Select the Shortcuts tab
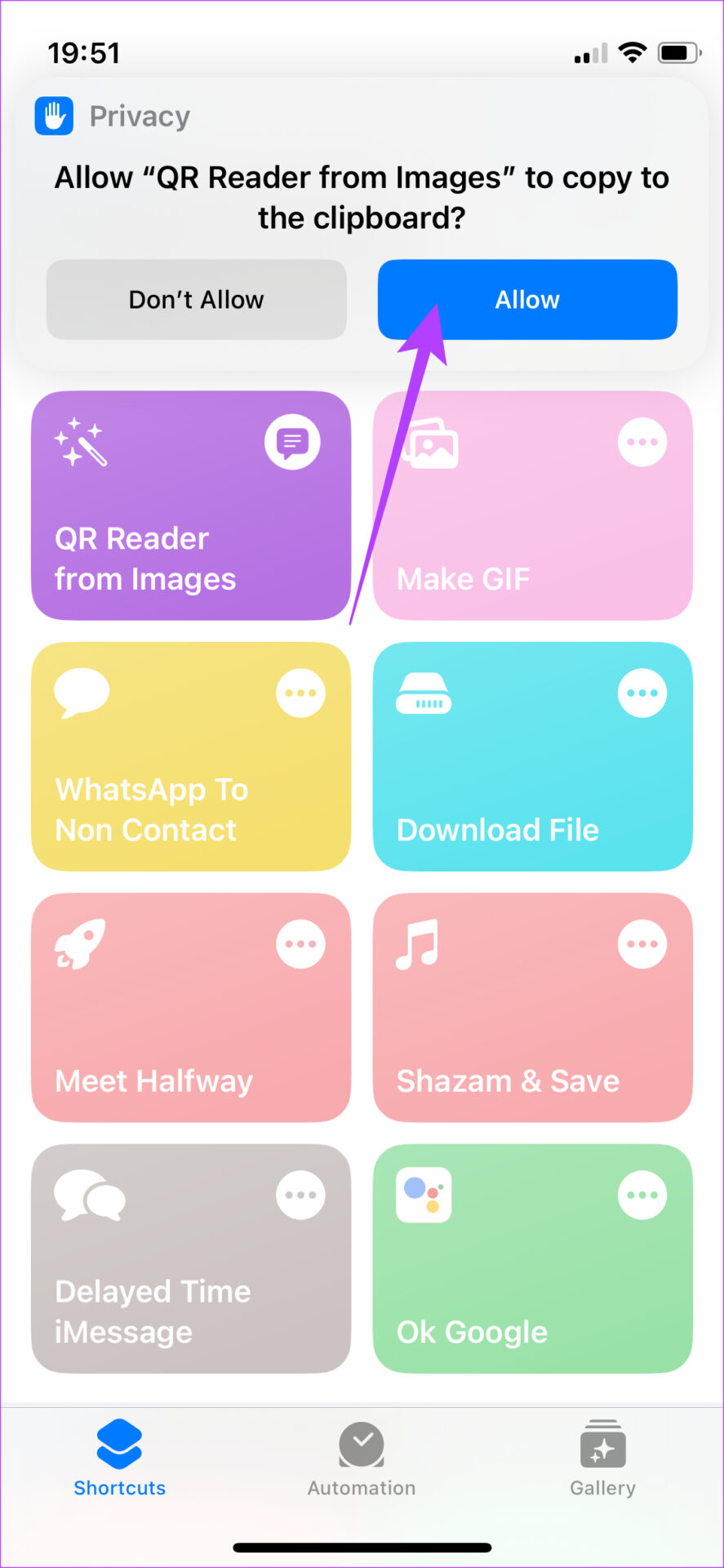Viewport: 724px width, 1568px height. pyautogui.click(x=120, y=1459)
